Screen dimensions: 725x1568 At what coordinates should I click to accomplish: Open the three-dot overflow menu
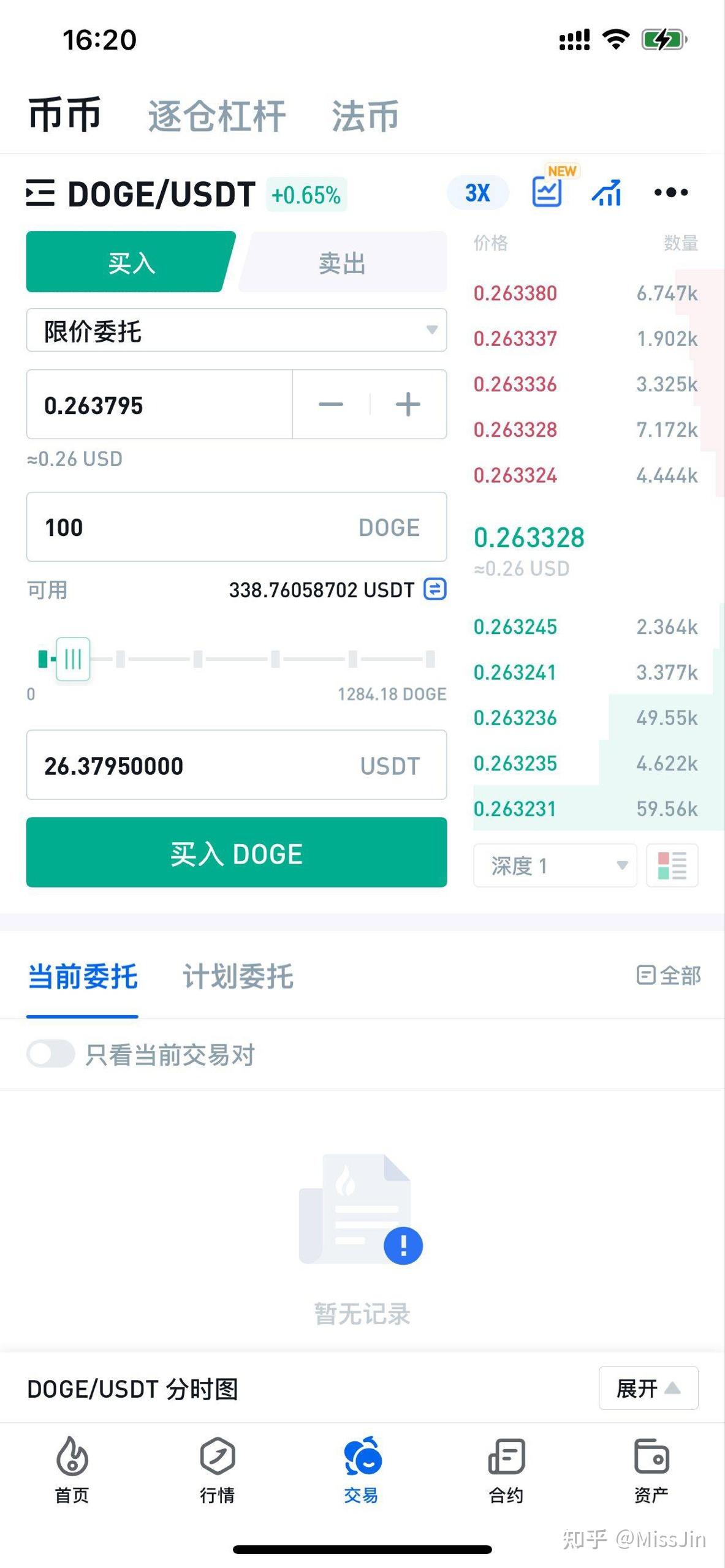[x=671, y=193]
